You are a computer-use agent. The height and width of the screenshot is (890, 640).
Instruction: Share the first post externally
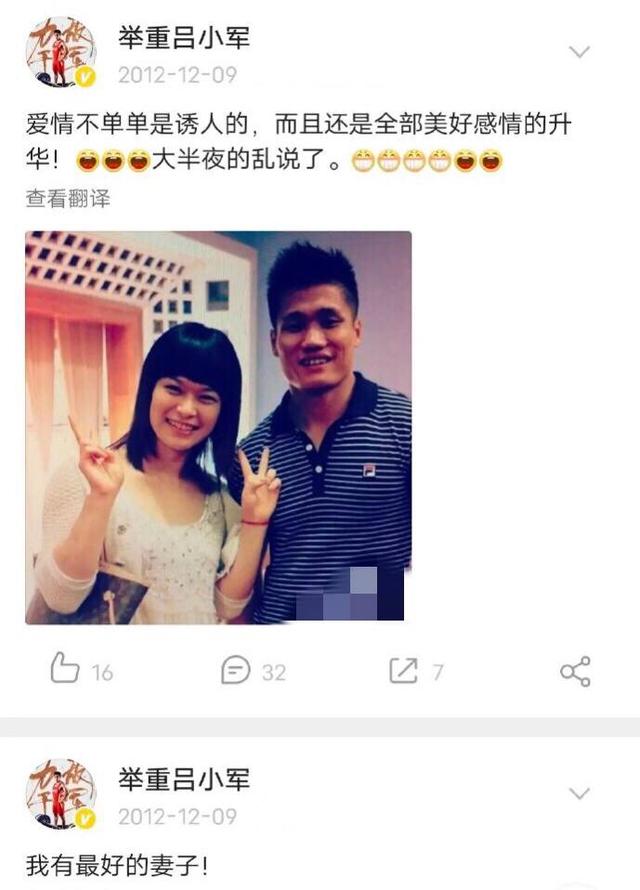pyautogui.click(x=575, y=671)
